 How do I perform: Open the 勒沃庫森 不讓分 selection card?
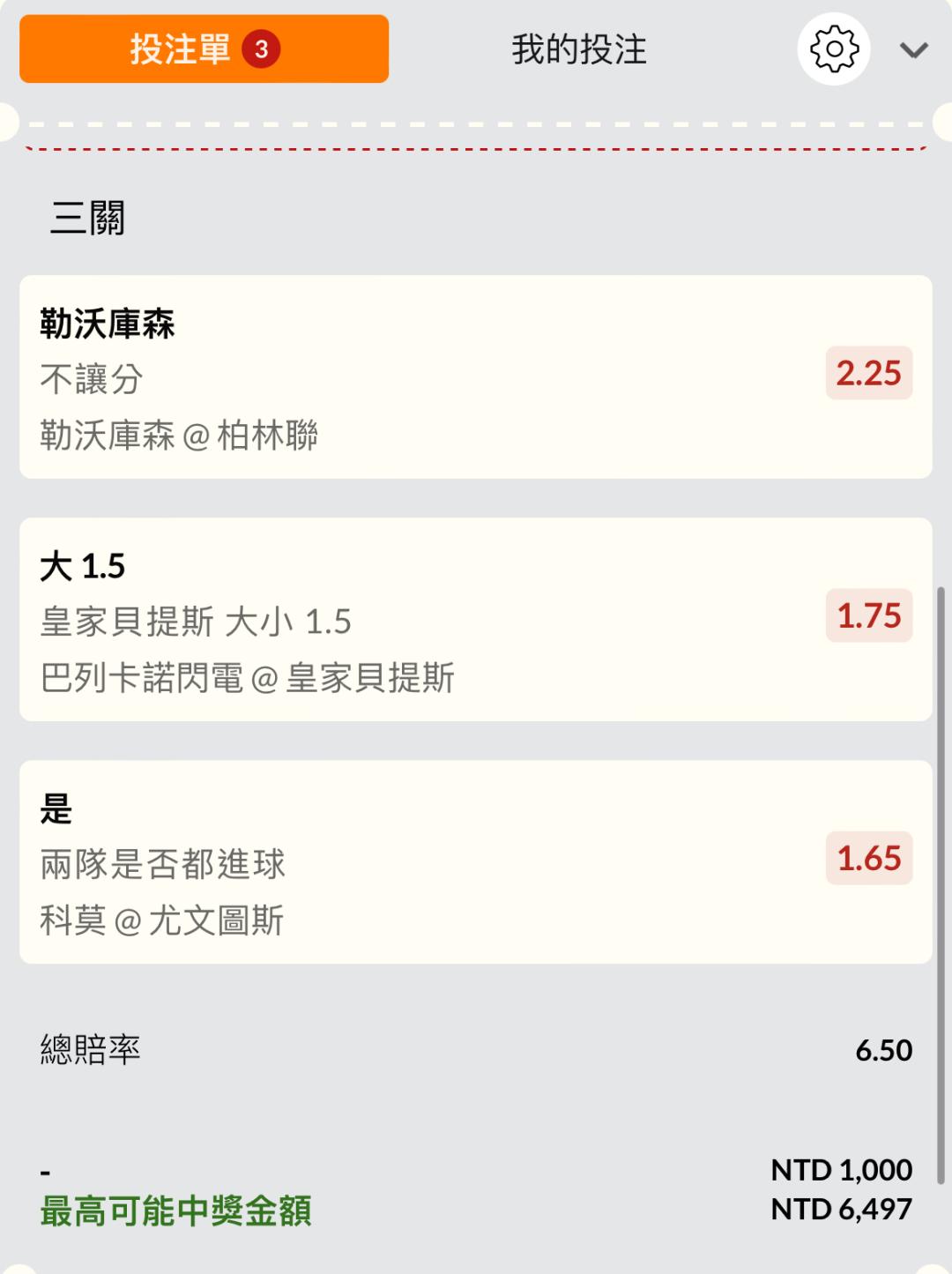(x=475, y=377)
